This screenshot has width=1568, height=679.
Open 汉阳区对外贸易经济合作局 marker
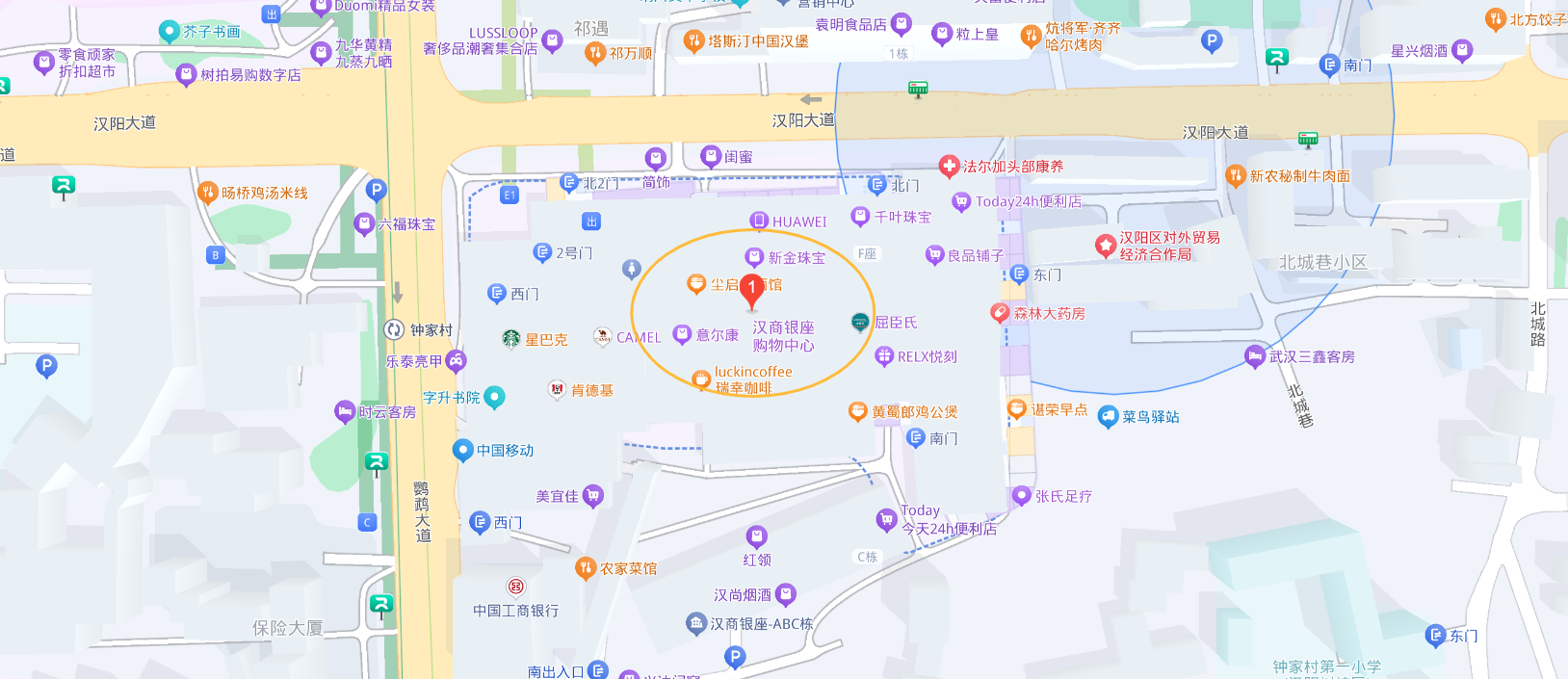(1106, 246)
